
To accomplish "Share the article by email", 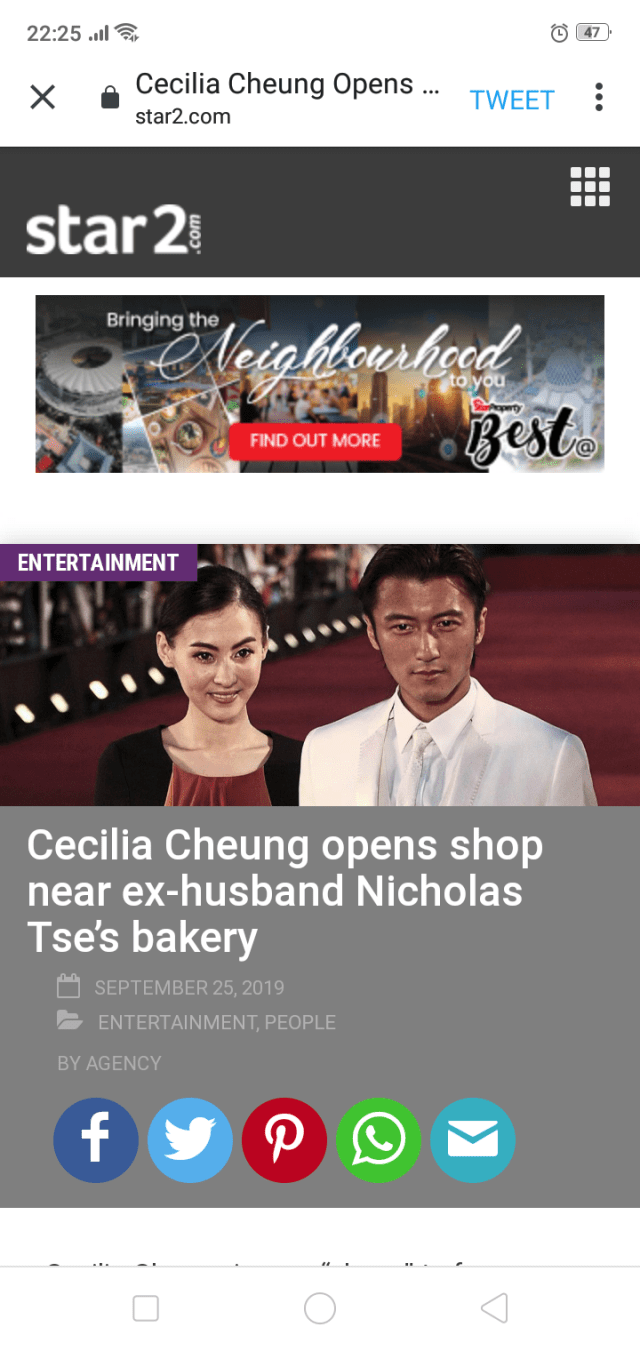I will point(473,1140).
